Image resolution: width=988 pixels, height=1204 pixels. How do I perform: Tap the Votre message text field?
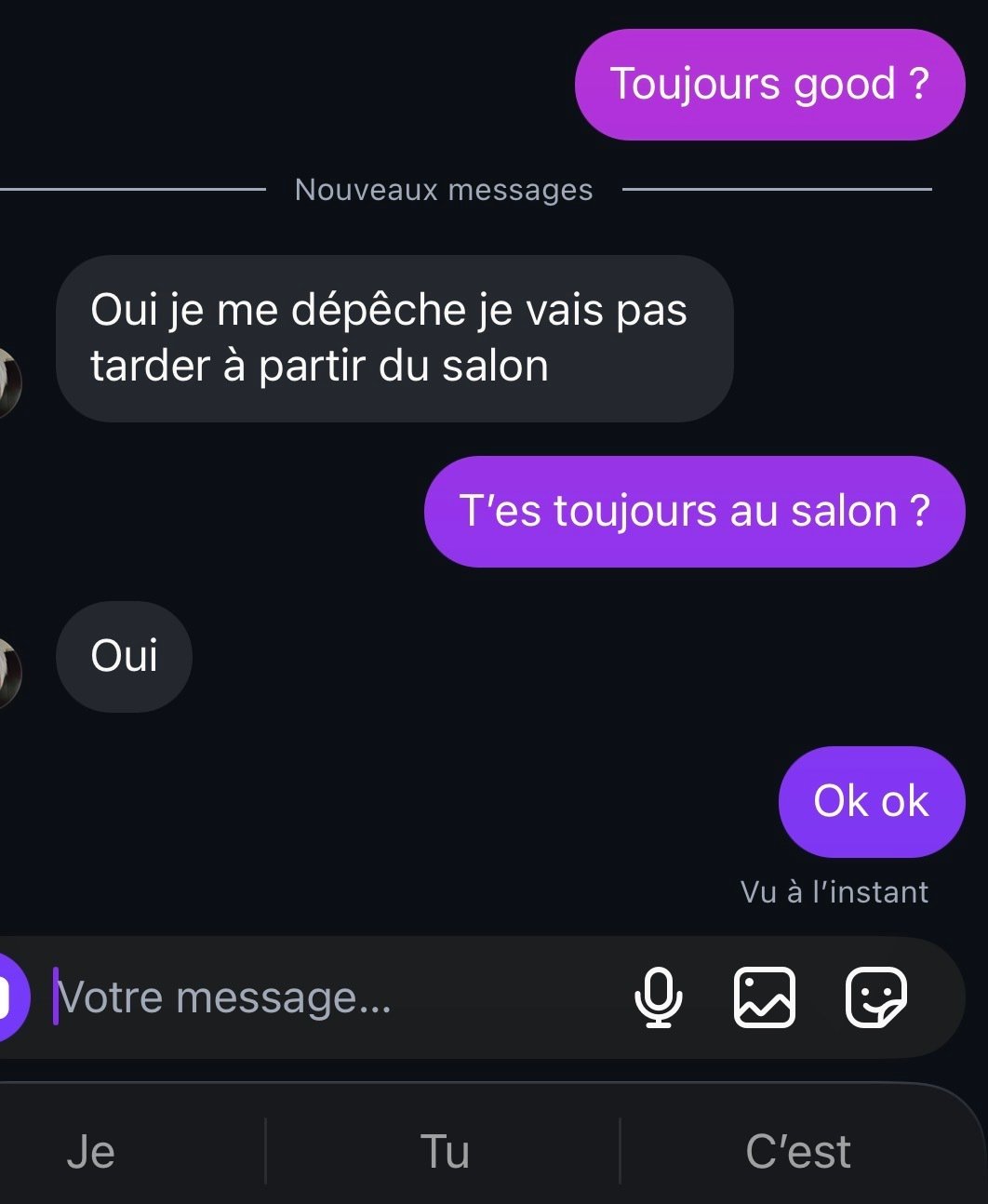click(316, 997)
